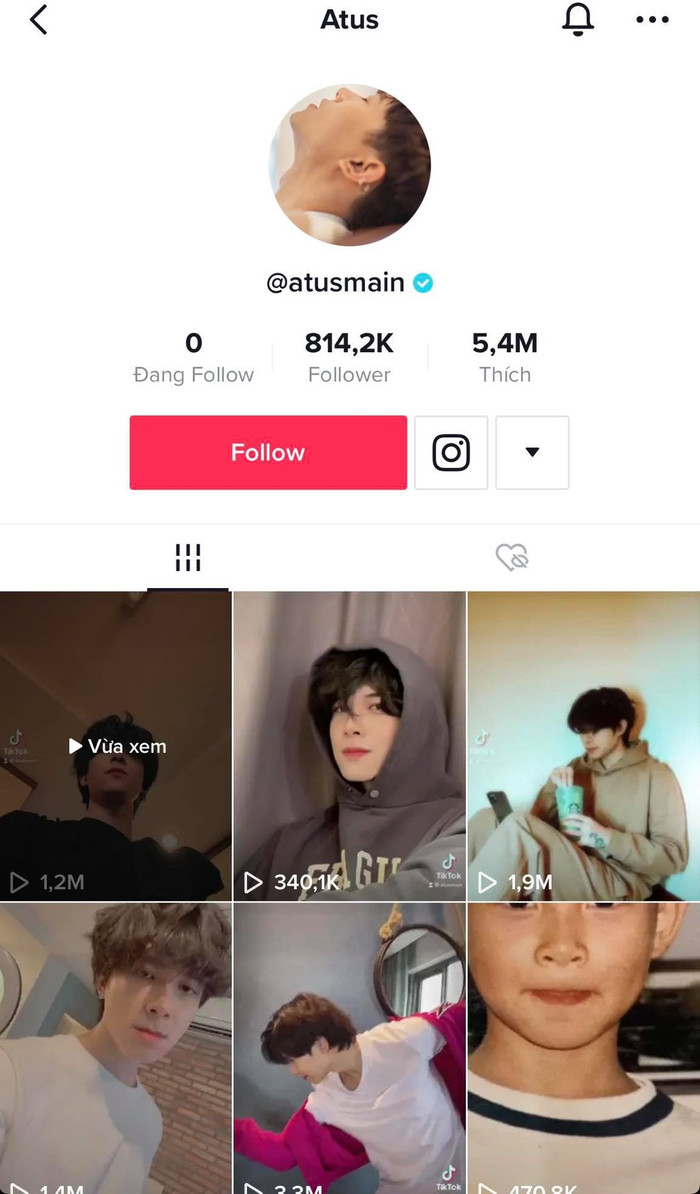Viewport: 700px width, 1194px height.
Task: Open the 814,2K Follower list
Action: (349, 358)
